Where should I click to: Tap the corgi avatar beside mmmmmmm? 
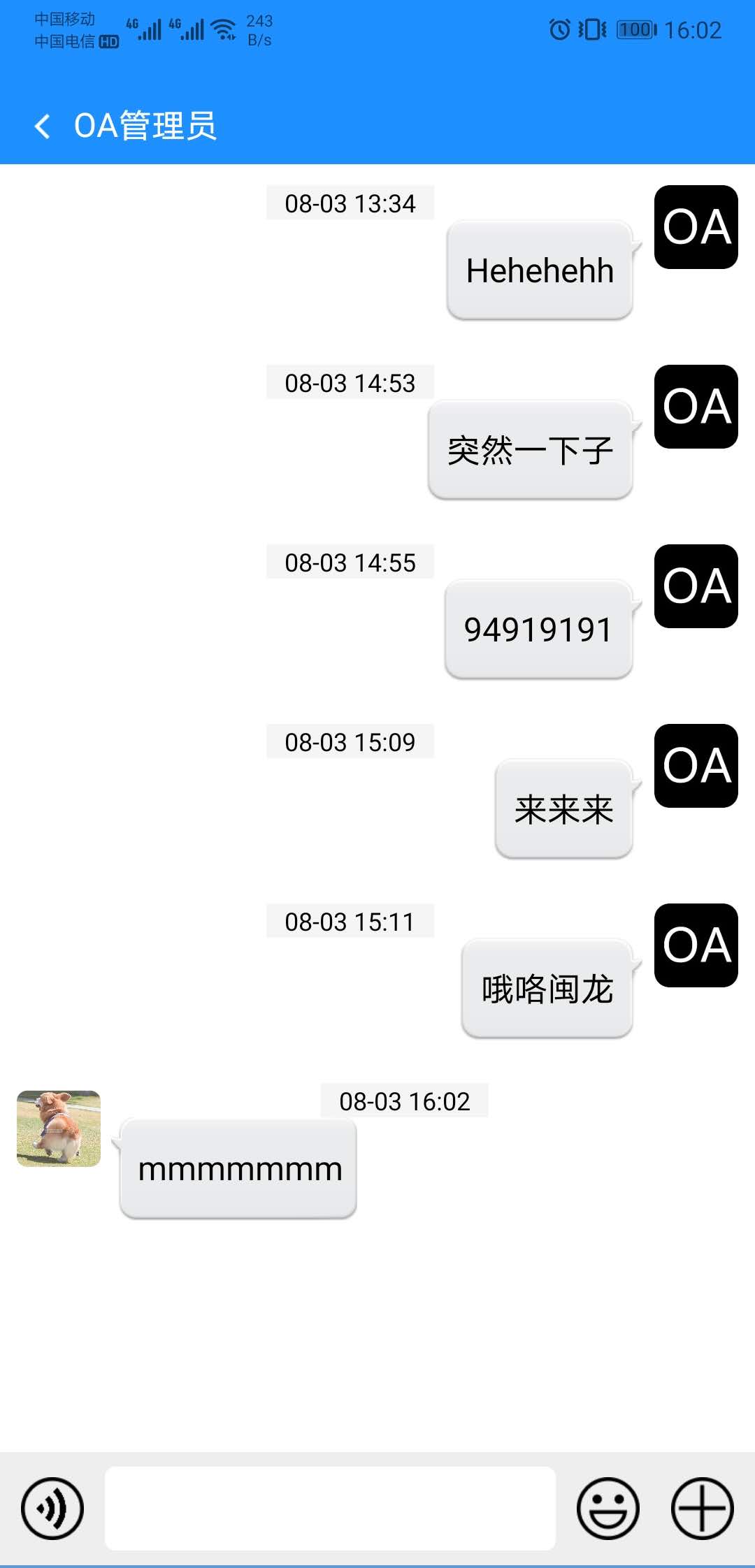(59, 1128)
